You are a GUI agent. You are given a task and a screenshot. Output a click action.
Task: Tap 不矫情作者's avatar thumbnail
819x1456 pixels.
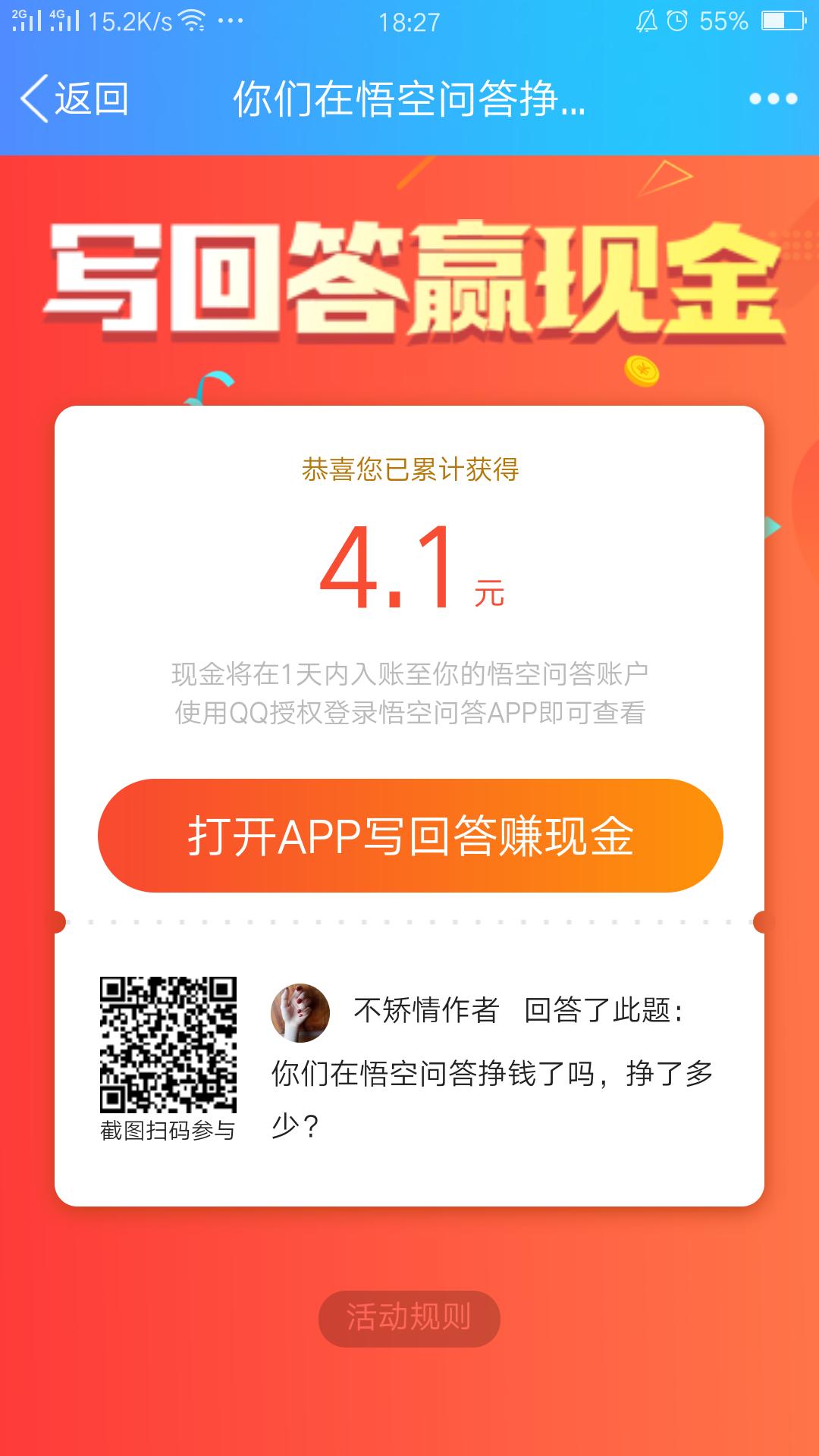pos(299,1012)
